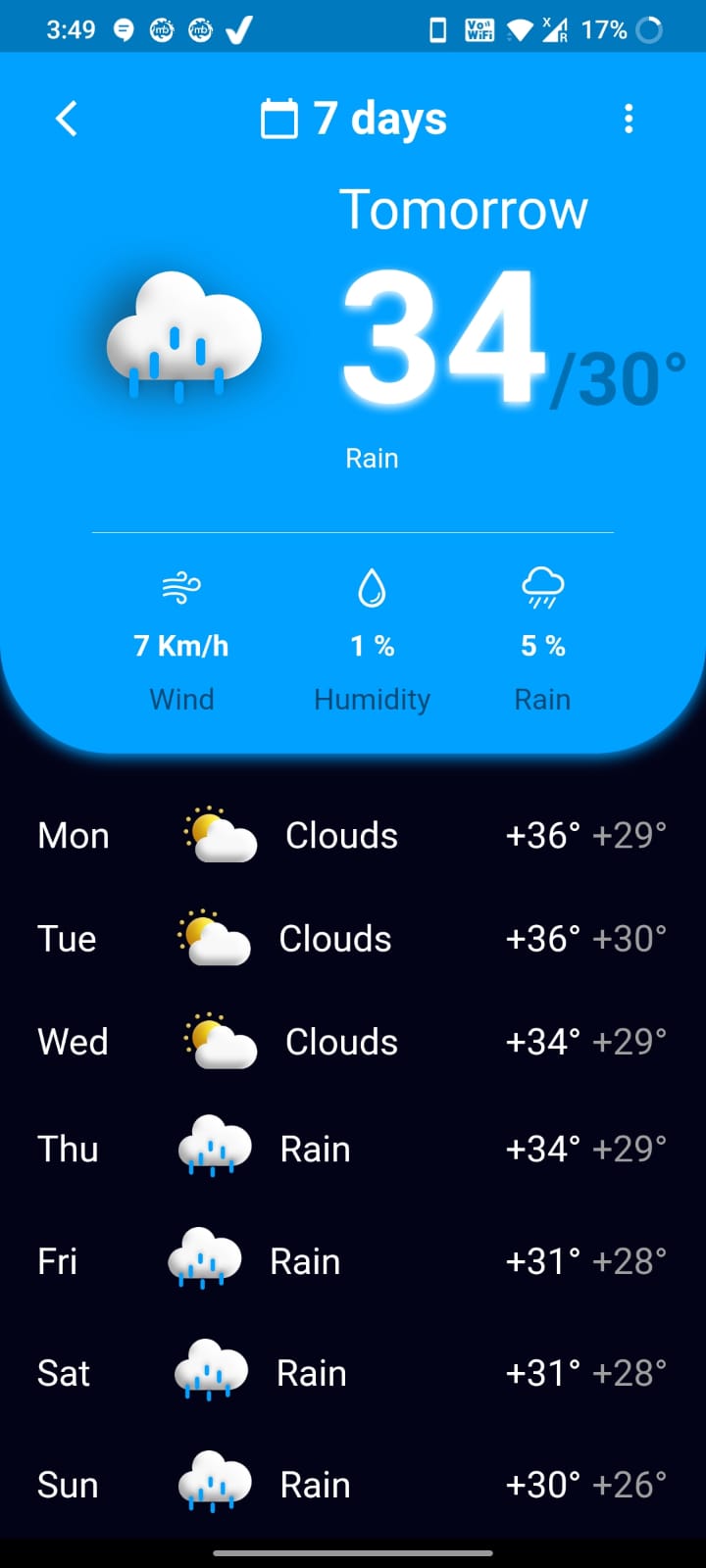Tap the Tomorrow heading
Viewport: 706px width, 1568px height.
pyautogui.click(x=465, y=208)
